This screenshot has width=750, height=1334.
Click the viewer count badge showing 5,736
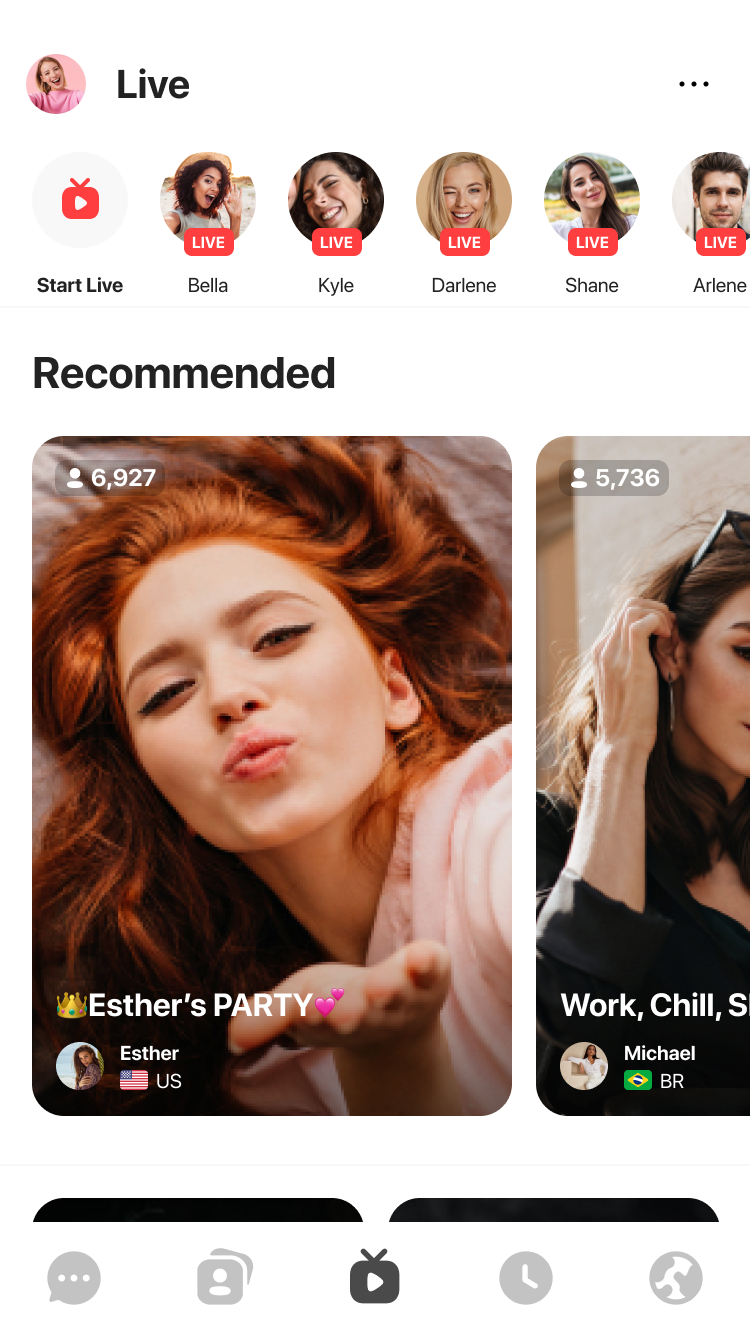click(613, 478)
